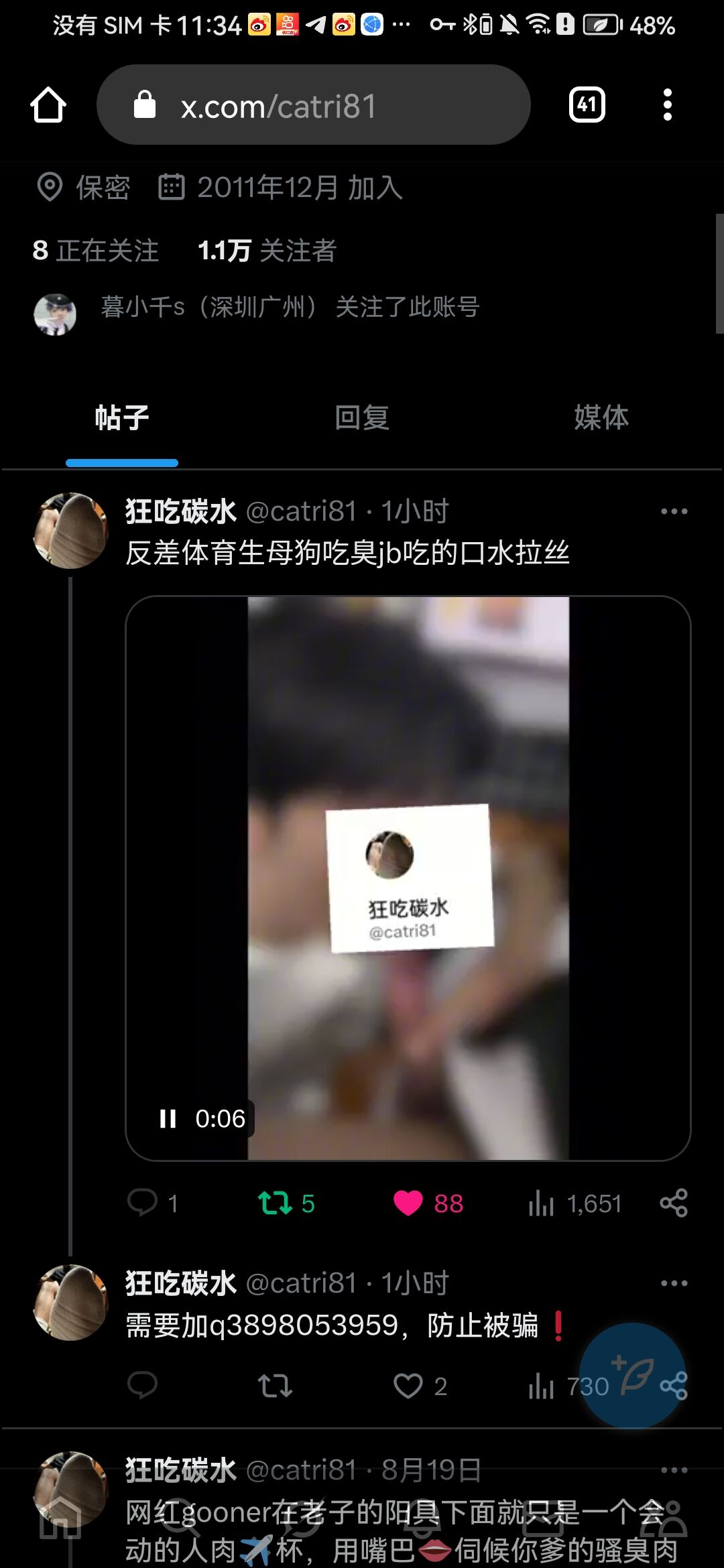Switch to the 回复 tab
724x1568 pixels.
pyautogui.click(x=362, y=417)
